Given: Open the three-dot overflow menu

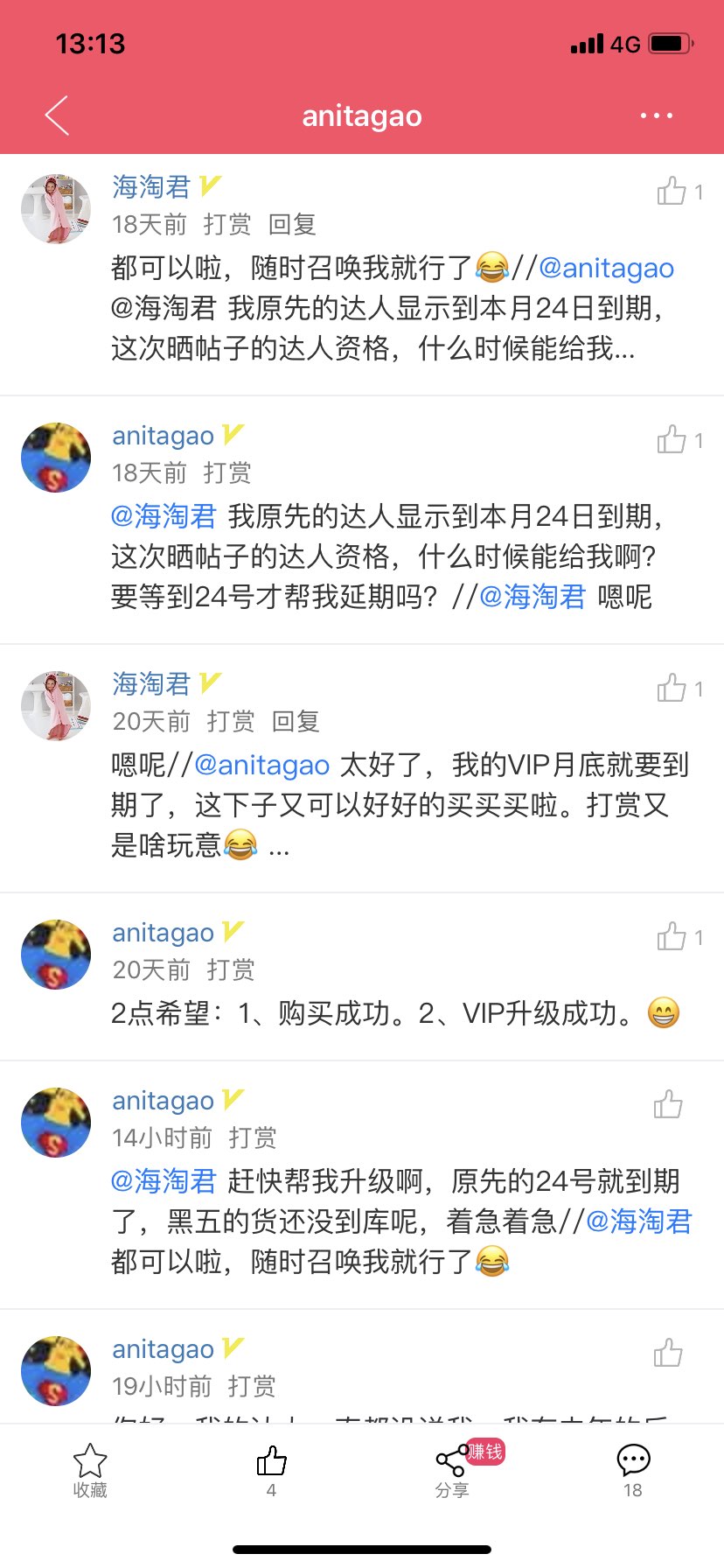Looking at the screenshot, I should [656, 115].
